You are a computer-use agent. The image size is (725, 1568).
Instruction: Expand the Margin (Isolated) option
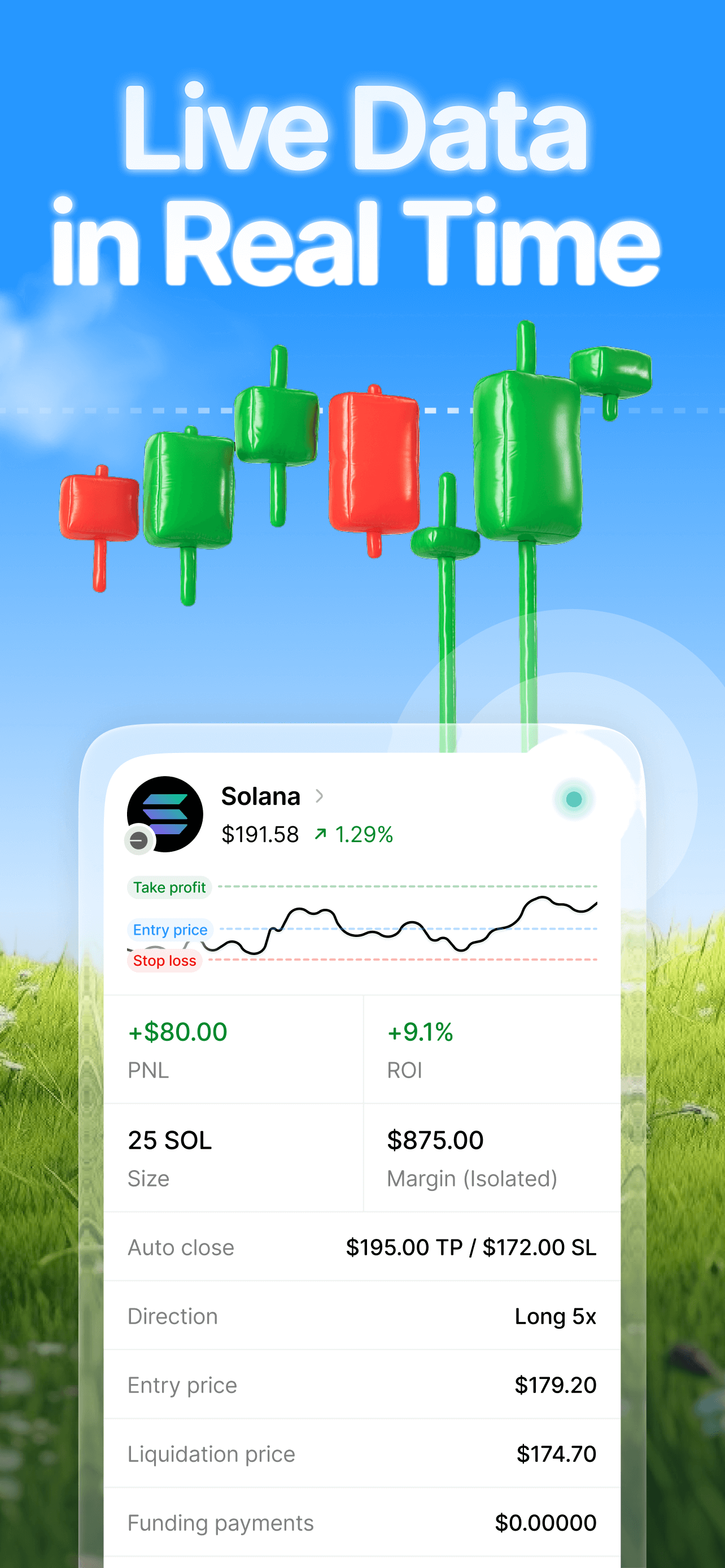pyautogui.click(x=474, y=1179)
